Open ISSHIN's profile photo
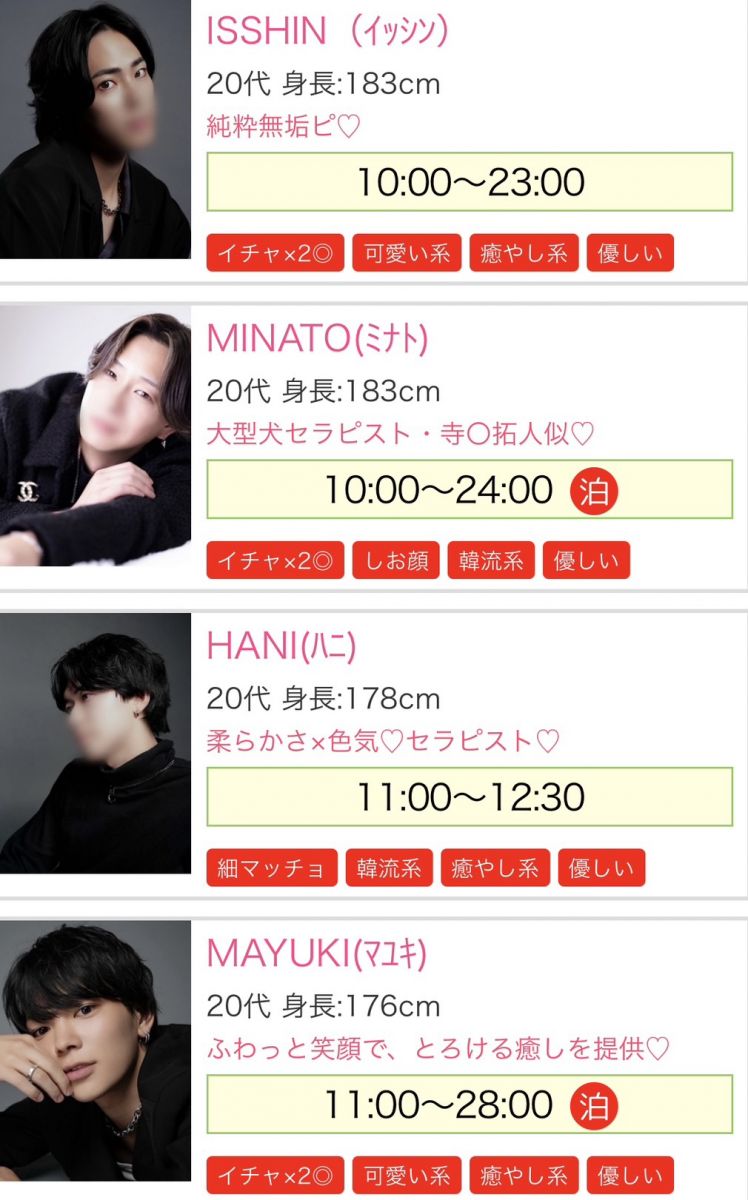Image resolution: width=748 pixels, height=1200 pixels. click(95, 128)
